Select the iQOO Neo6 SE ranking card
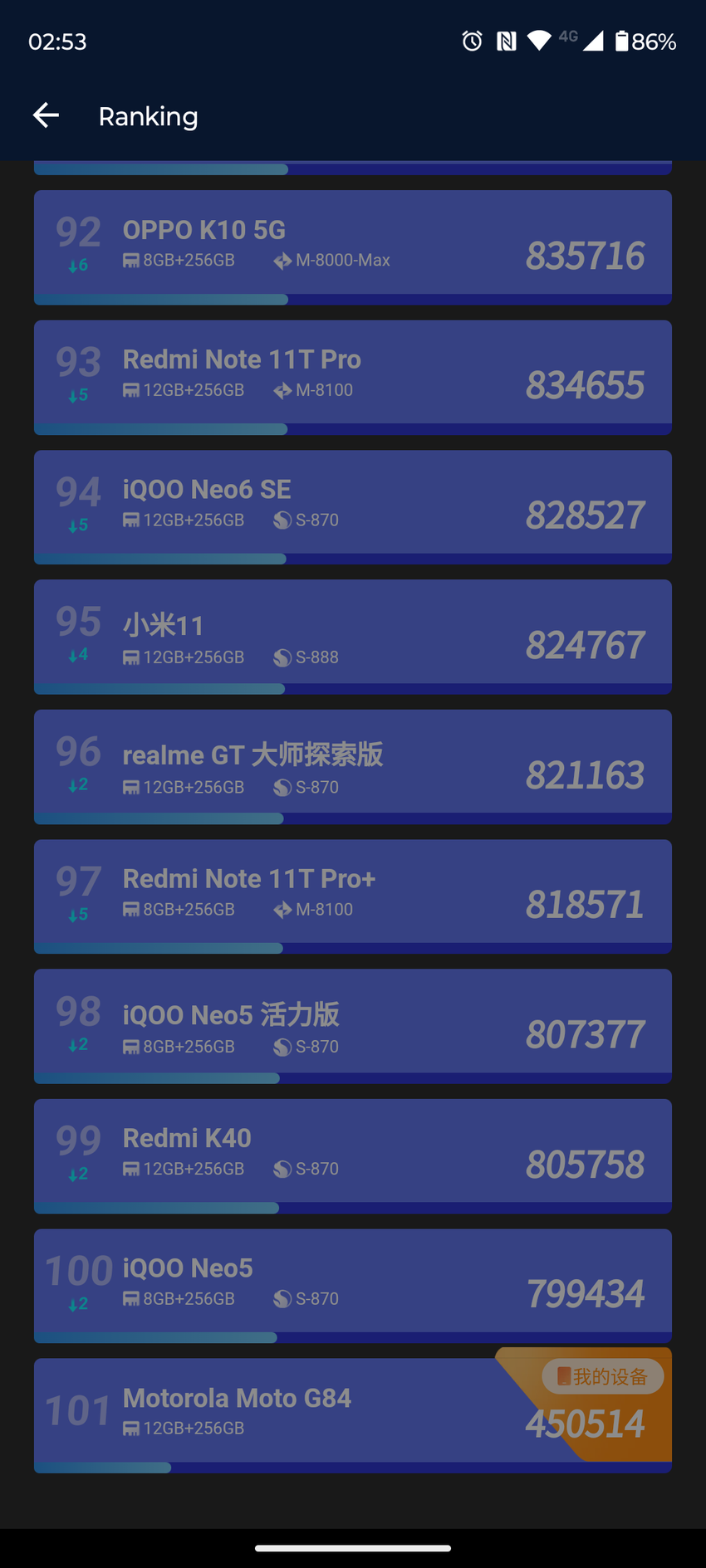The width and height of the screenshot is (706, 1568). tap(352, 505)
